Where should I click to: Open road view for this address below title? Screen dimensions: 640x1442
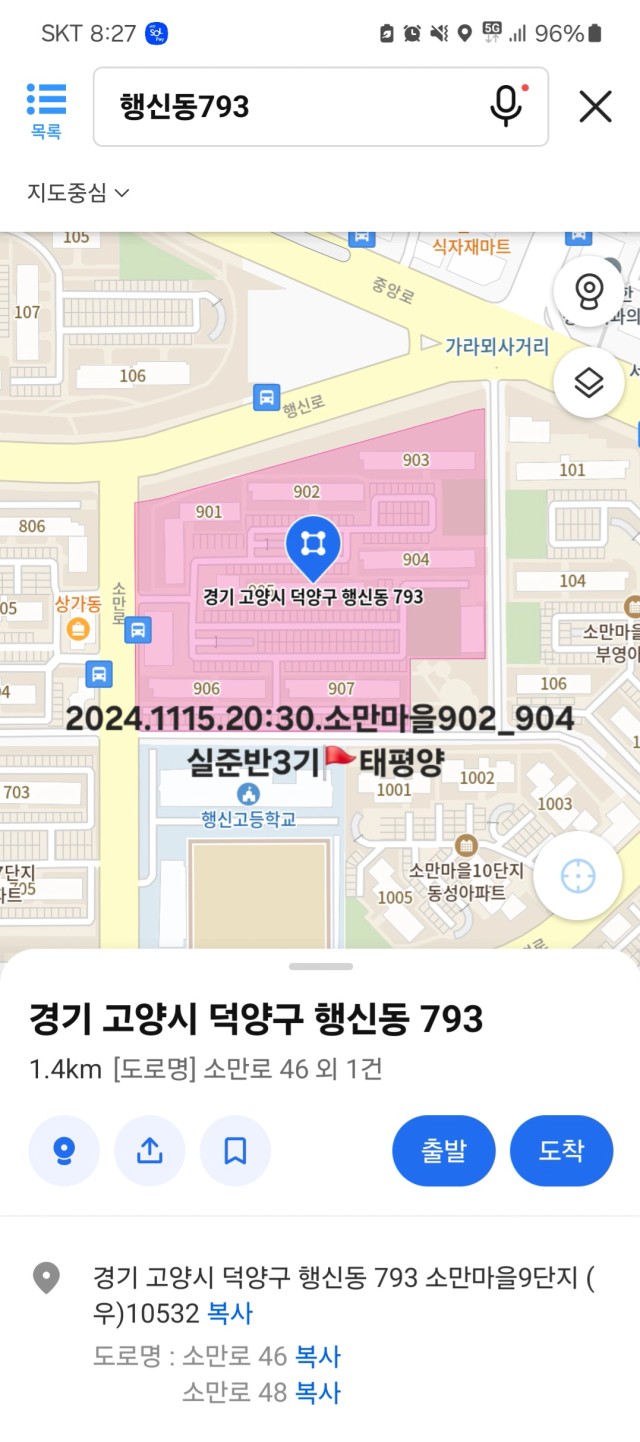click(64, 1151)
